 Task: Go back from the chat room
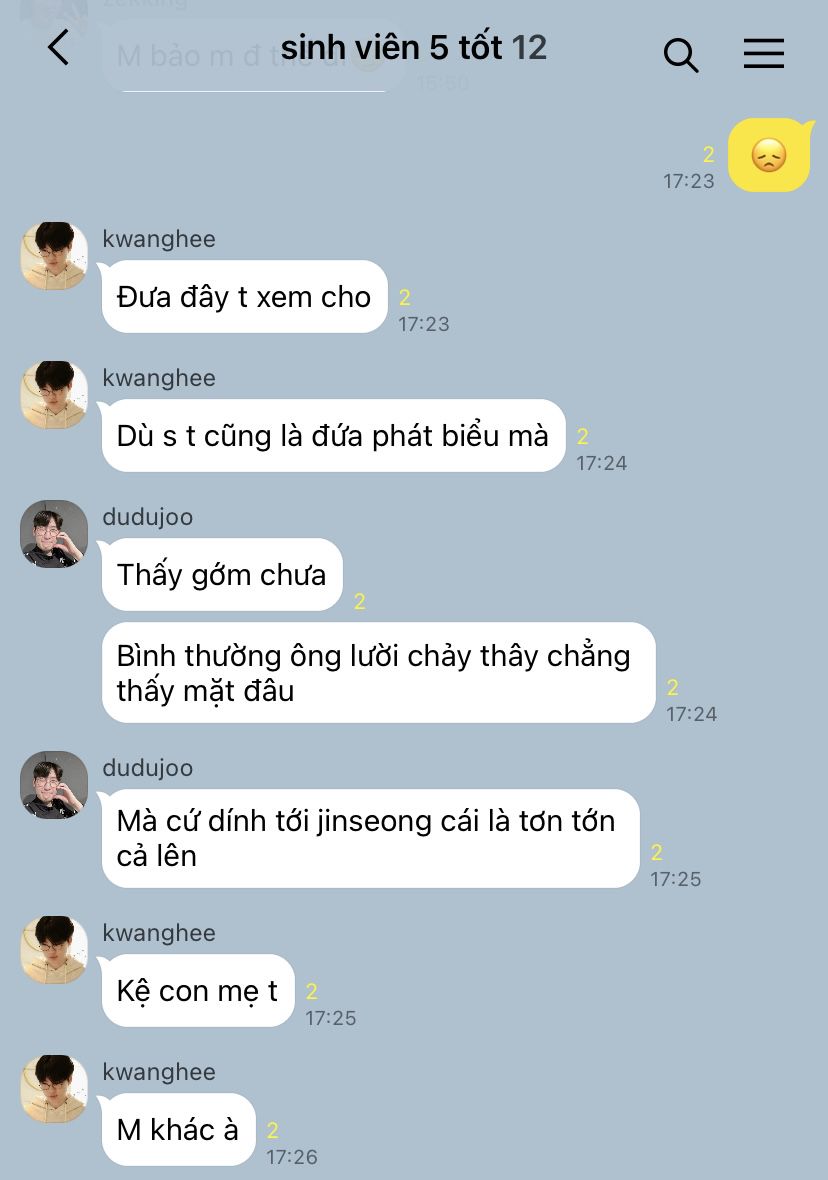(59, 48)
